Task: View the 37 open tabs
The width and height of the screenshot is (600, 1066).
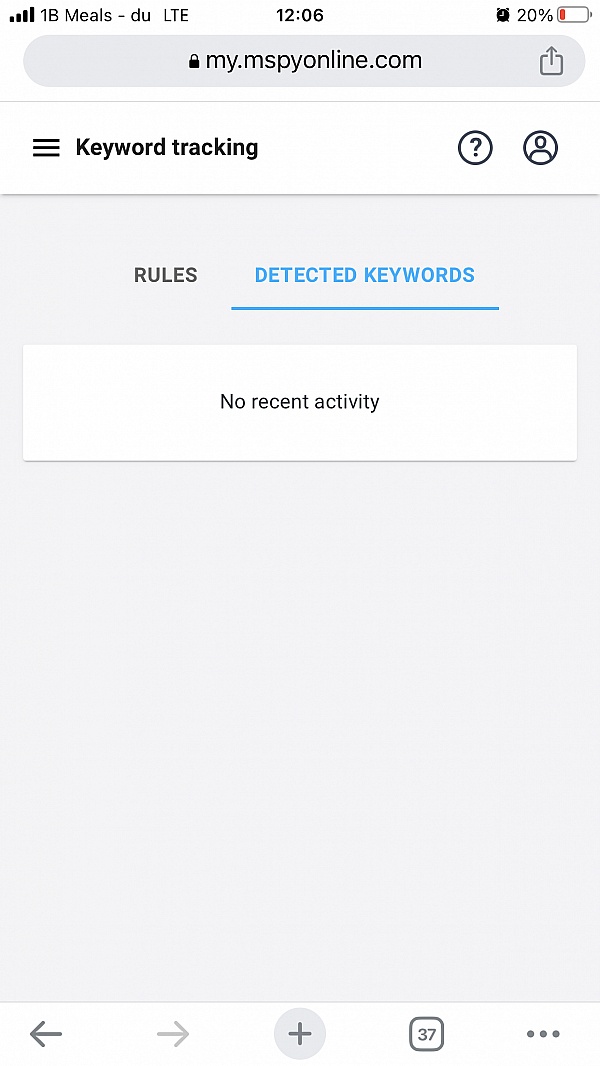Action: click(426, 1034)
